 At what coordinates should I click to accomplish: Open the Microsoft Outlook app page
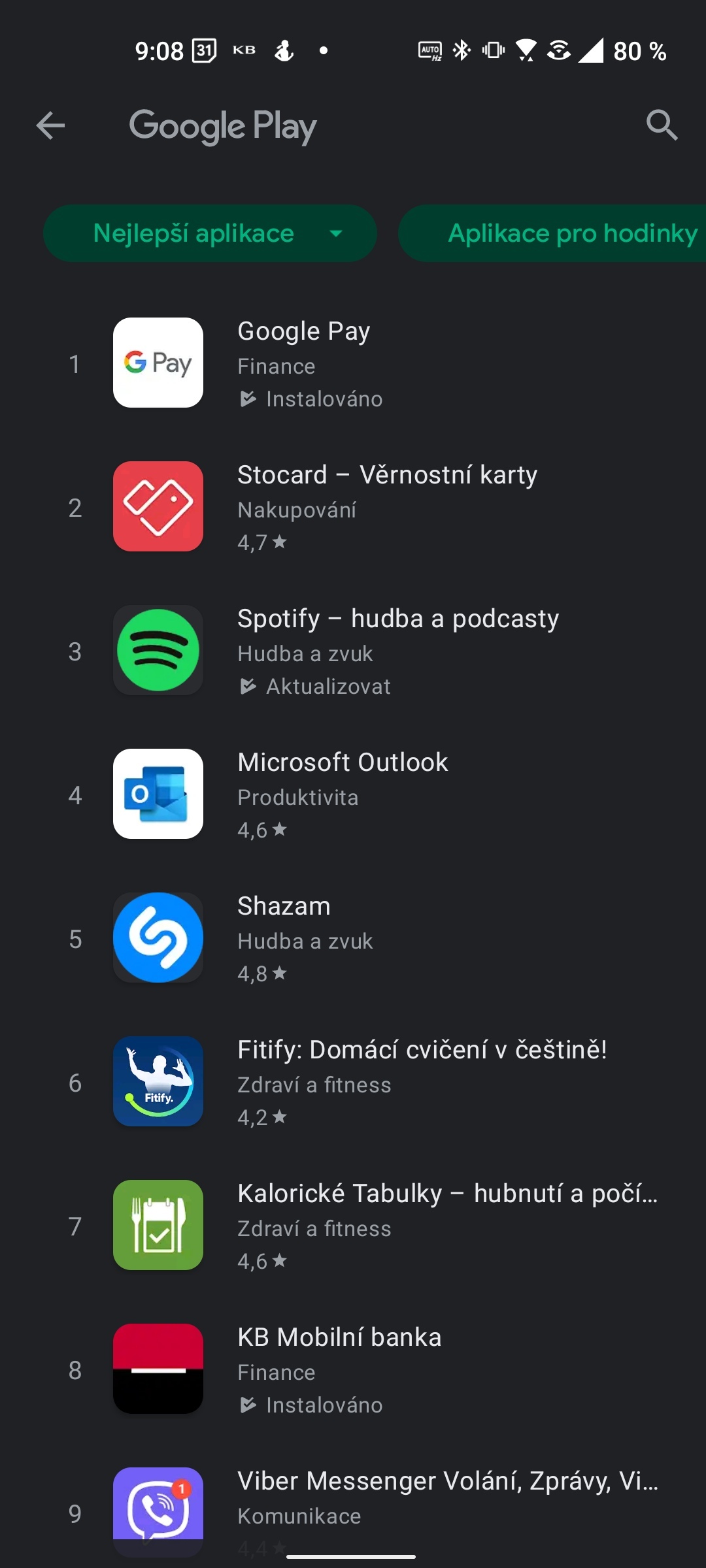353,794
